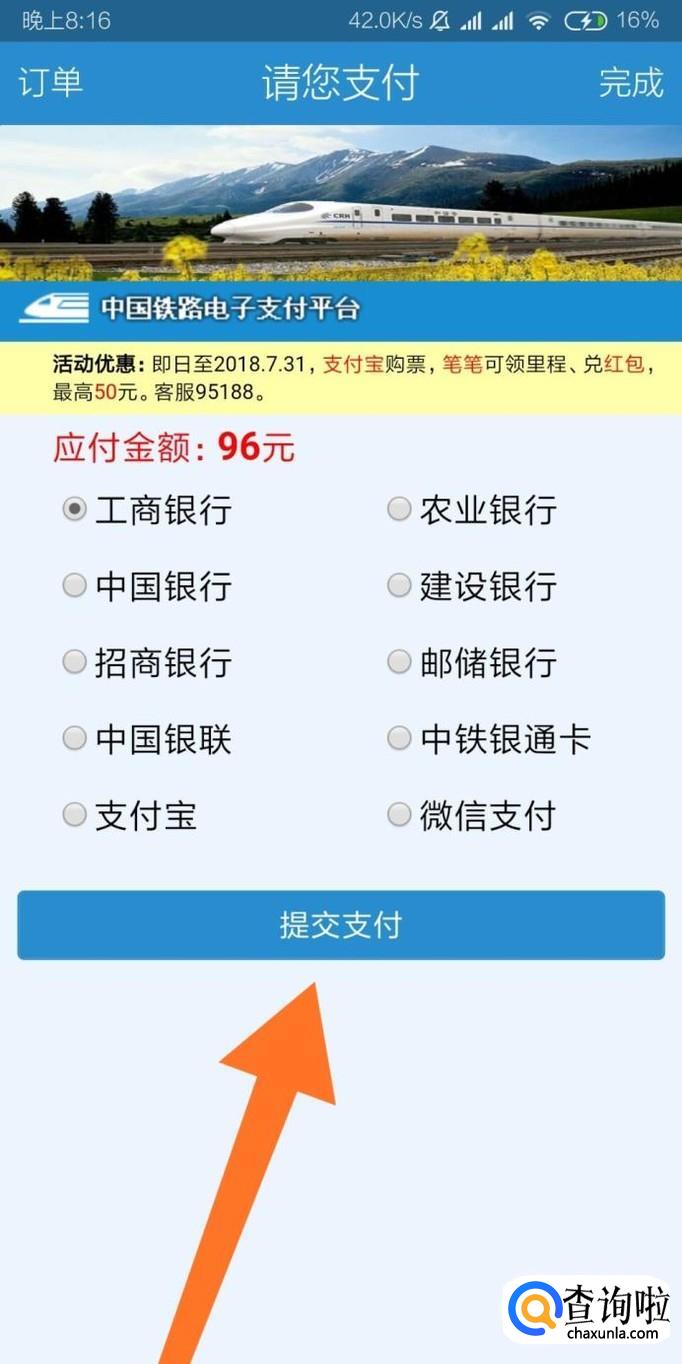Choose 建设银行 as payment method
Viewport: 682px width, 1364px height.
399,585
